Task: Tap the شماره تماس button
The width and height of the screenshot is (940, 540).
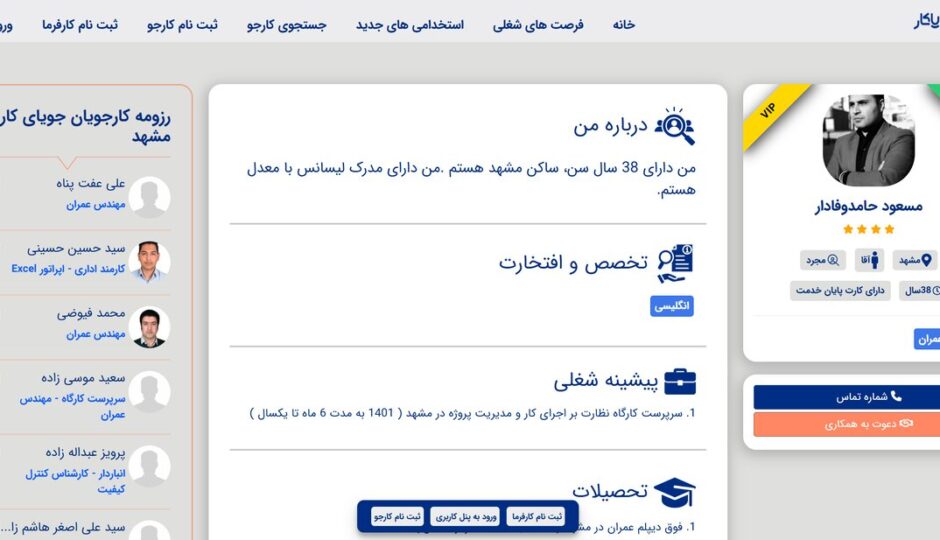Action: coord(846,397)
